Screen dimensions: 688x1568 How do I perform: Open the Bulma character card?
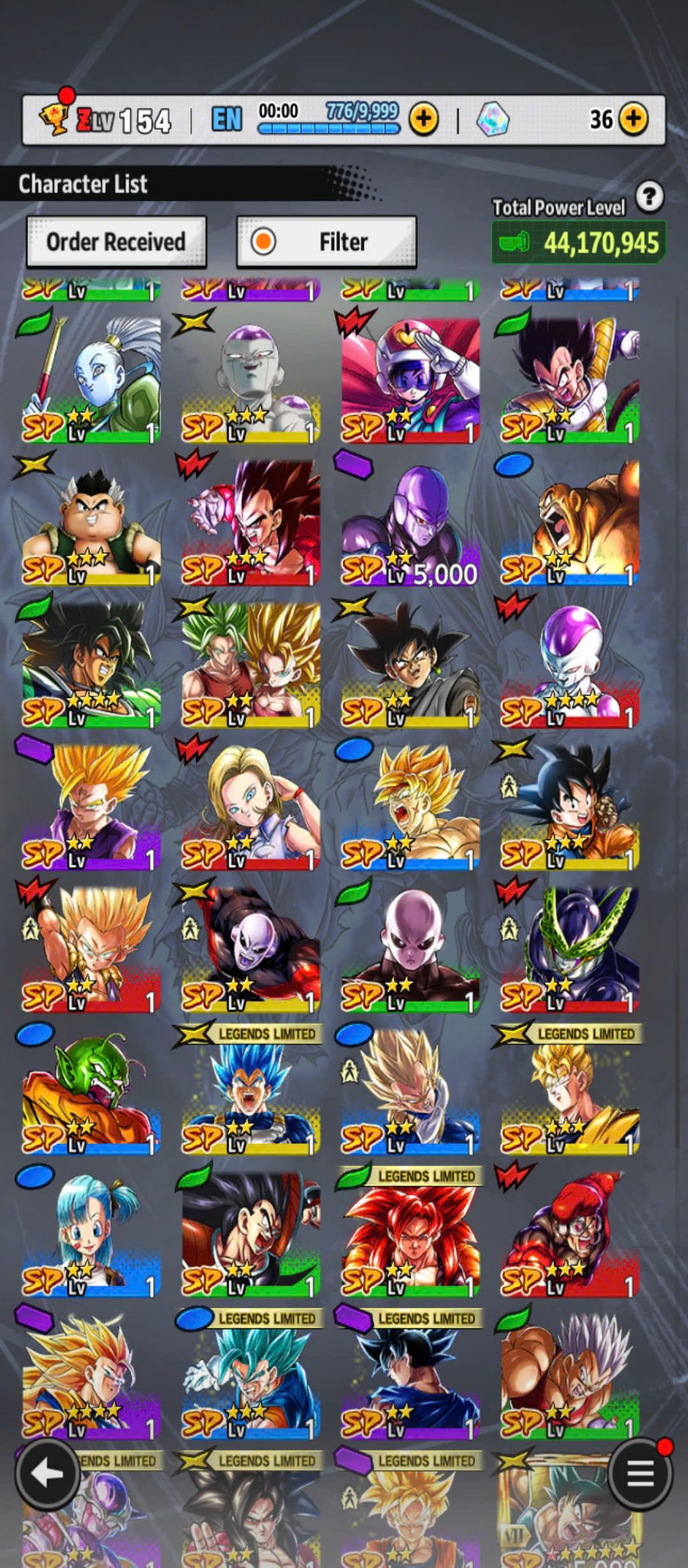(x=91, y=1234)
